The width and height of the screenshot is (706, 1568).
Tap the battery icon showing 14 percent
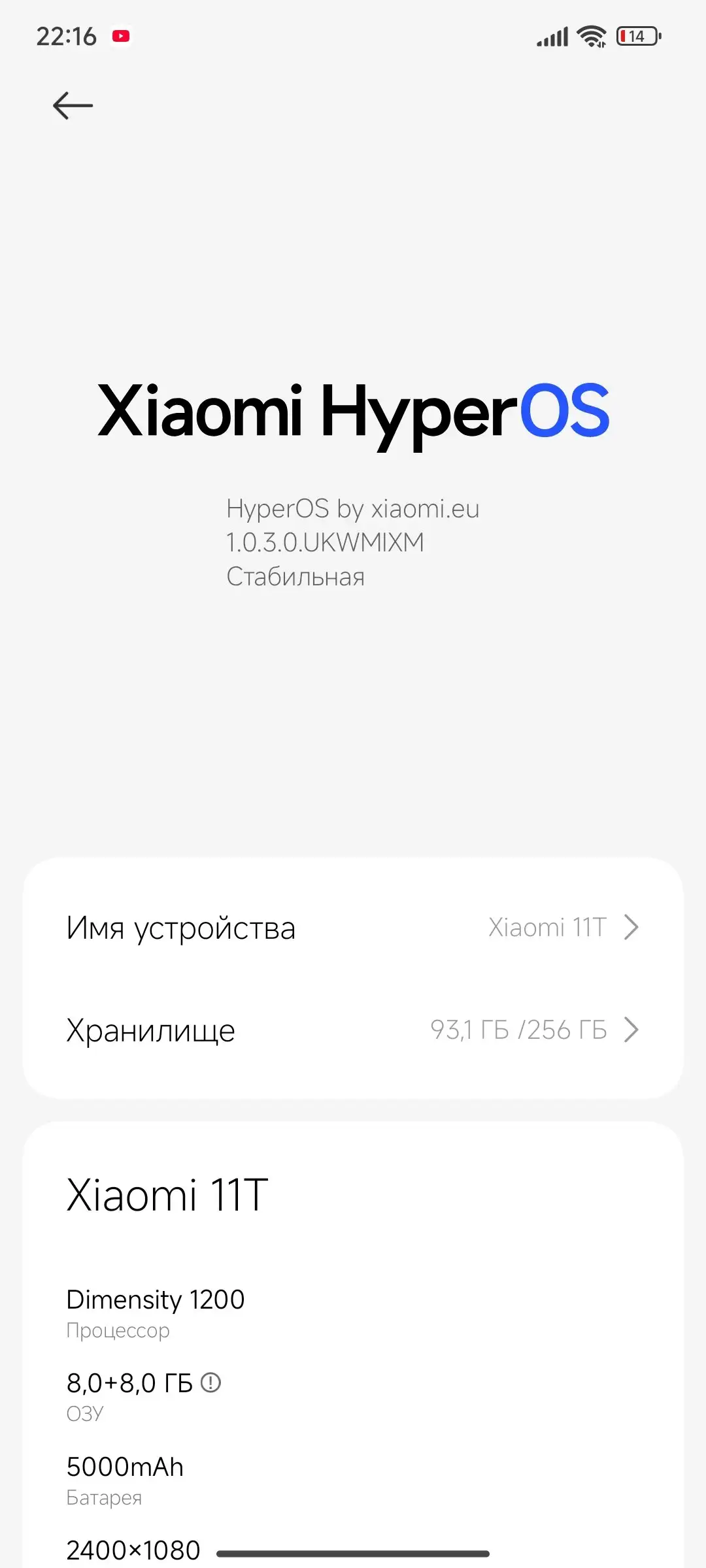pos(635,36)
